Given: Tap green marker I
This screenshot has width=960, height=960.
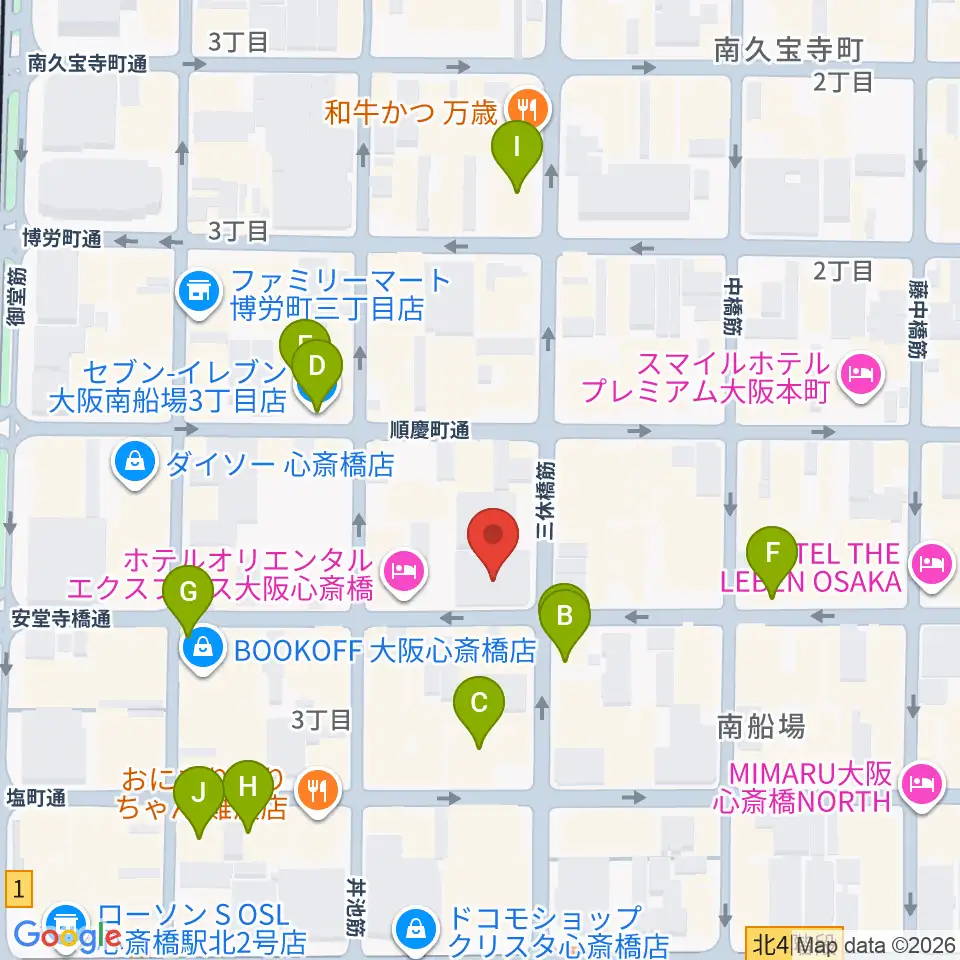Looking at the screenshot, I should coord(517,152).
